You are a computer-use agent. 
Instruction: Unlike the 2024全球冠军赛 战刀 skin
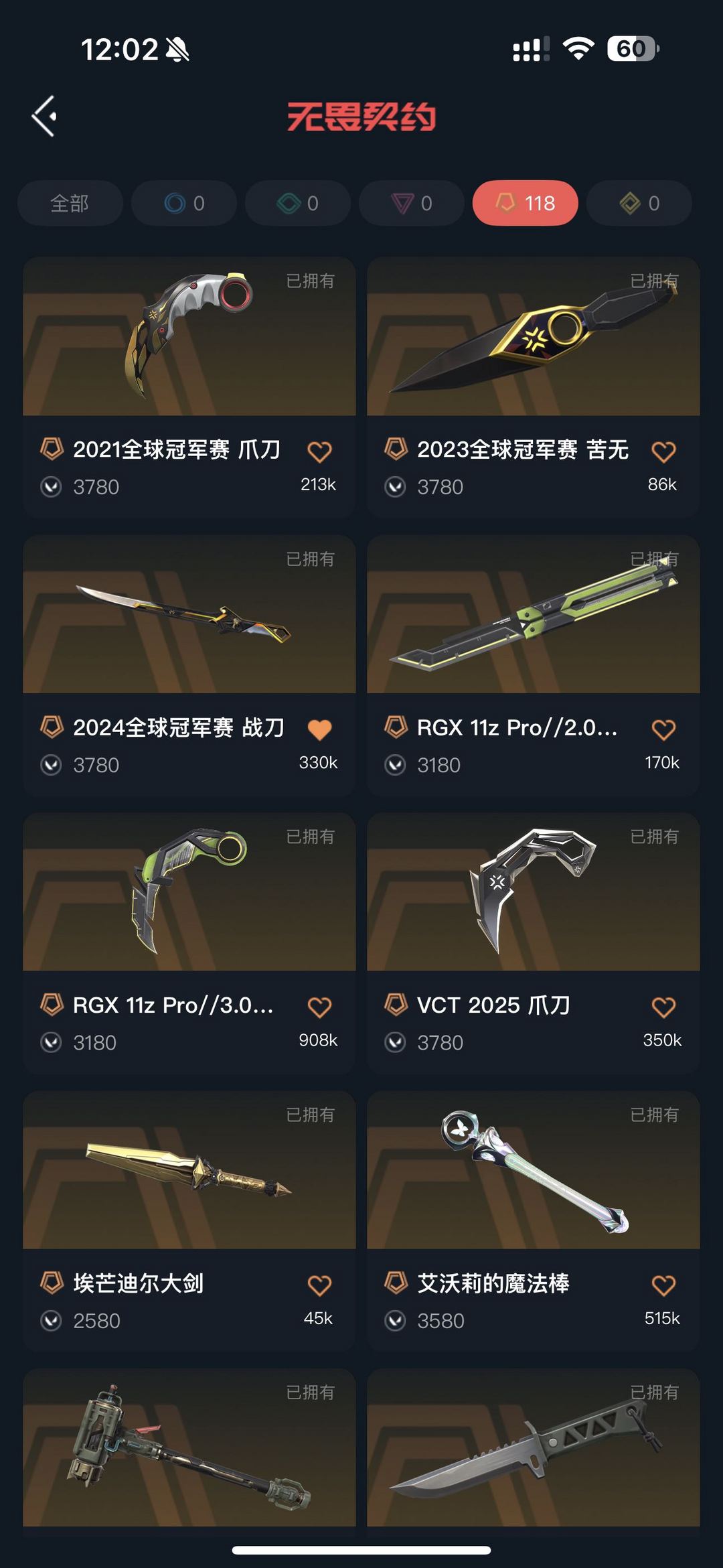319,730
